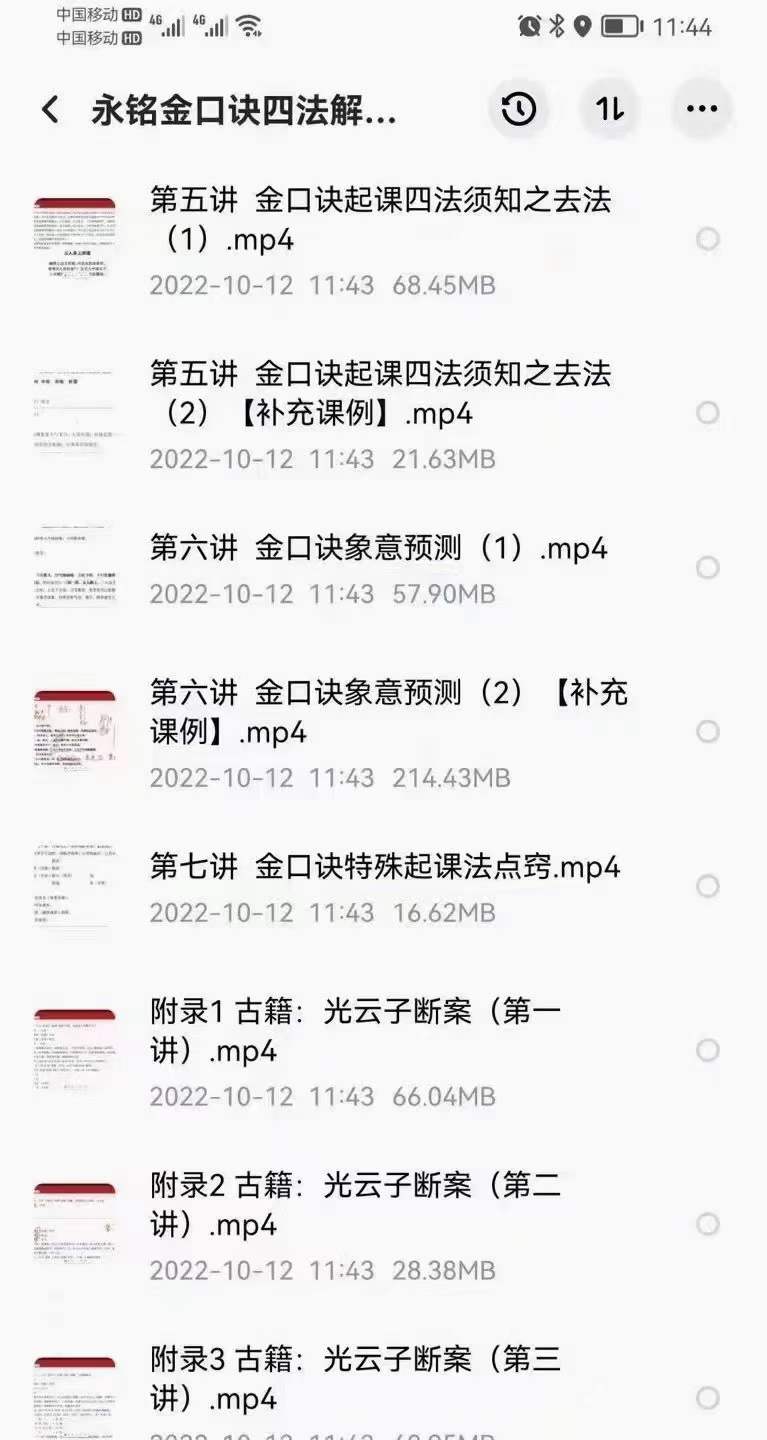Open 附录1 古籍：光云子断案（第一讲）.mp4
767x1440 pixels.
[355, 1031]
